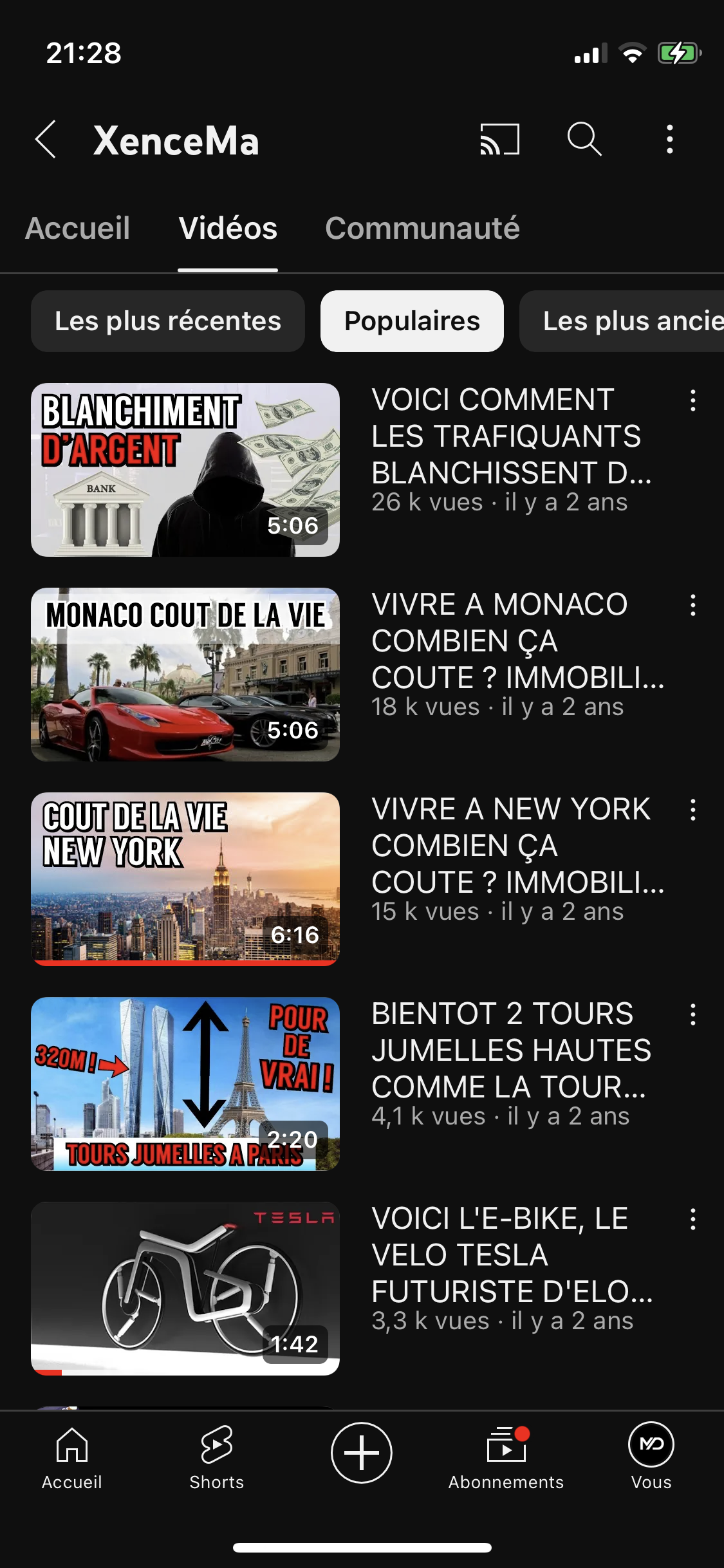Select the Les plus récentes chip

168,321
